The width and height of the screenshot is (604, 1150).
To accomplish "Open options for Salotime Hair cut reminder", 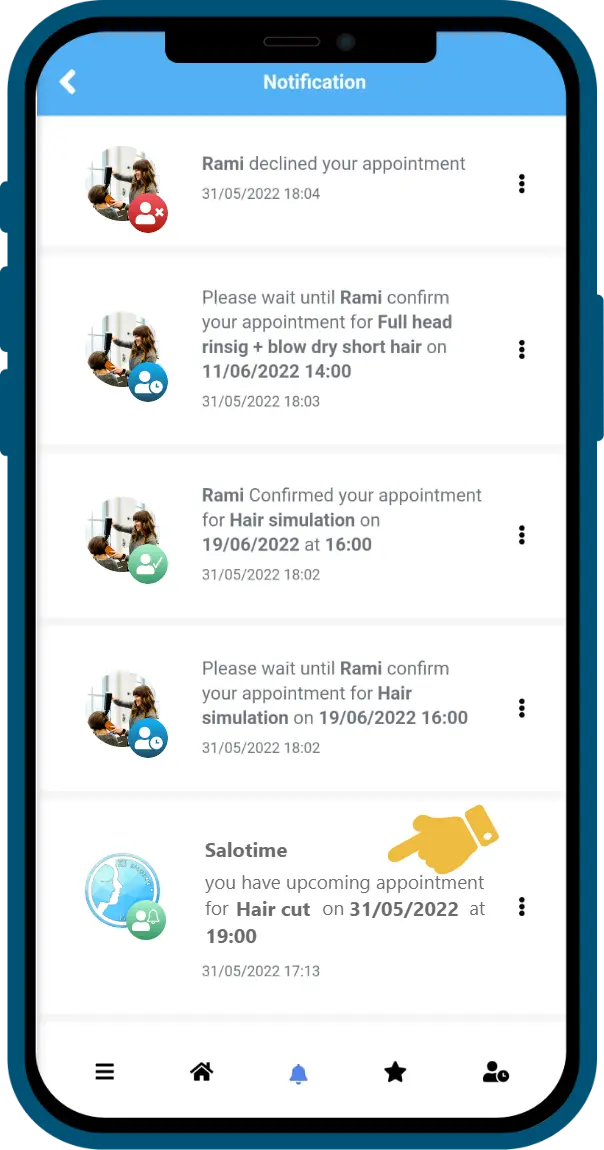I will coord(521,907).
